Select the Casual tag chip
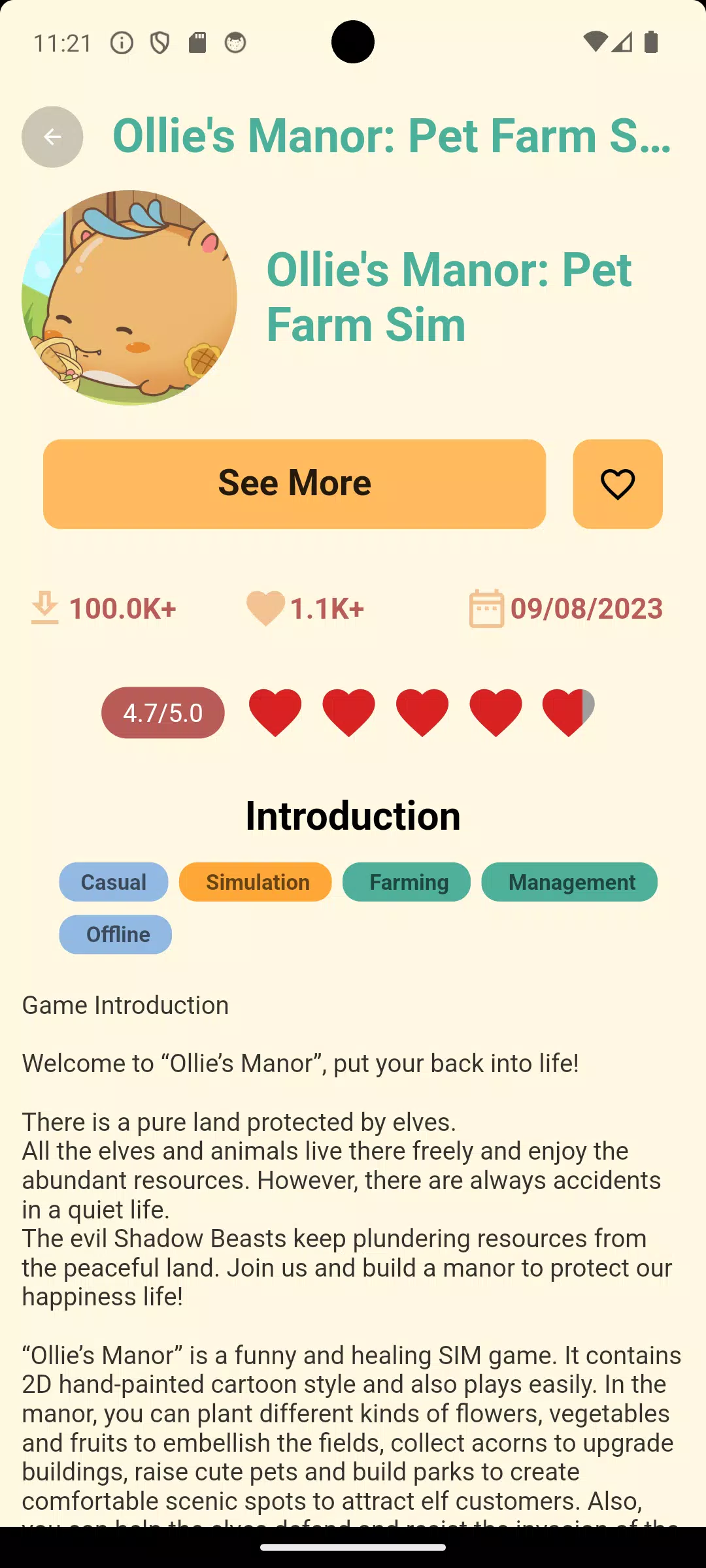The width and height of the screenshot is (706, 1568). (x=114, y=882)
